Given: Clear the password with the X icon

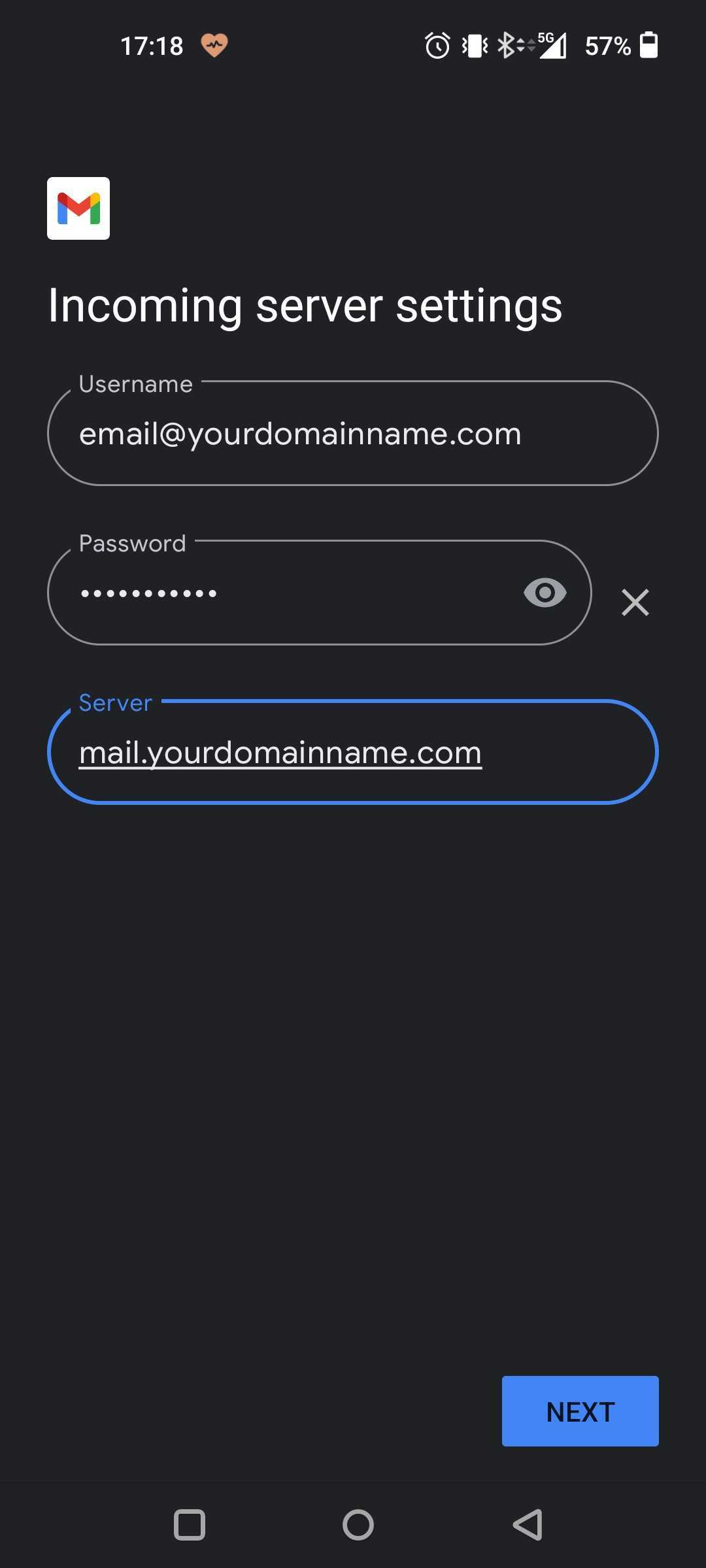Looking at the screenshot, I should coord(635,602).
